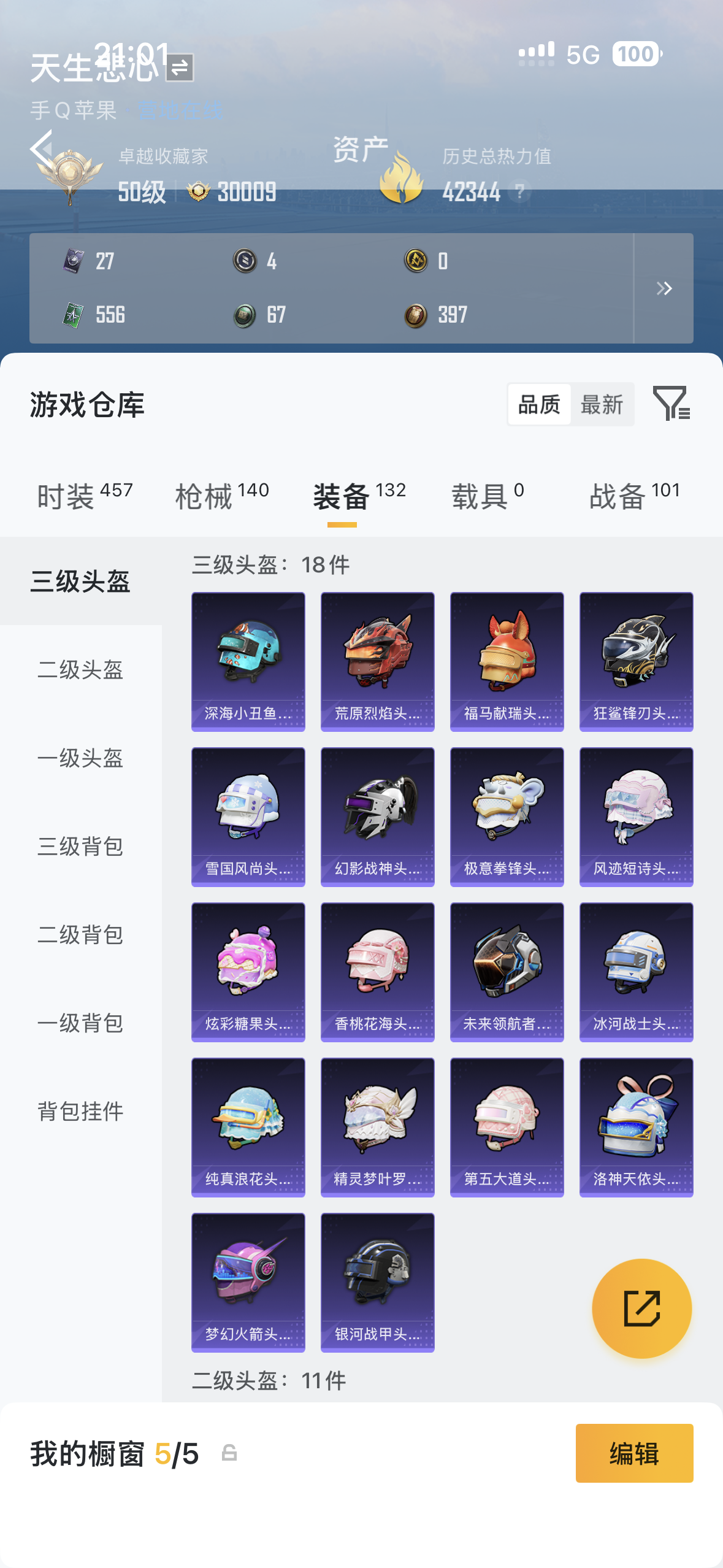Sort warehouse by 品质
Viewport: 723px width, 1568px height.
pyautogui.click(x=540, y=405)
